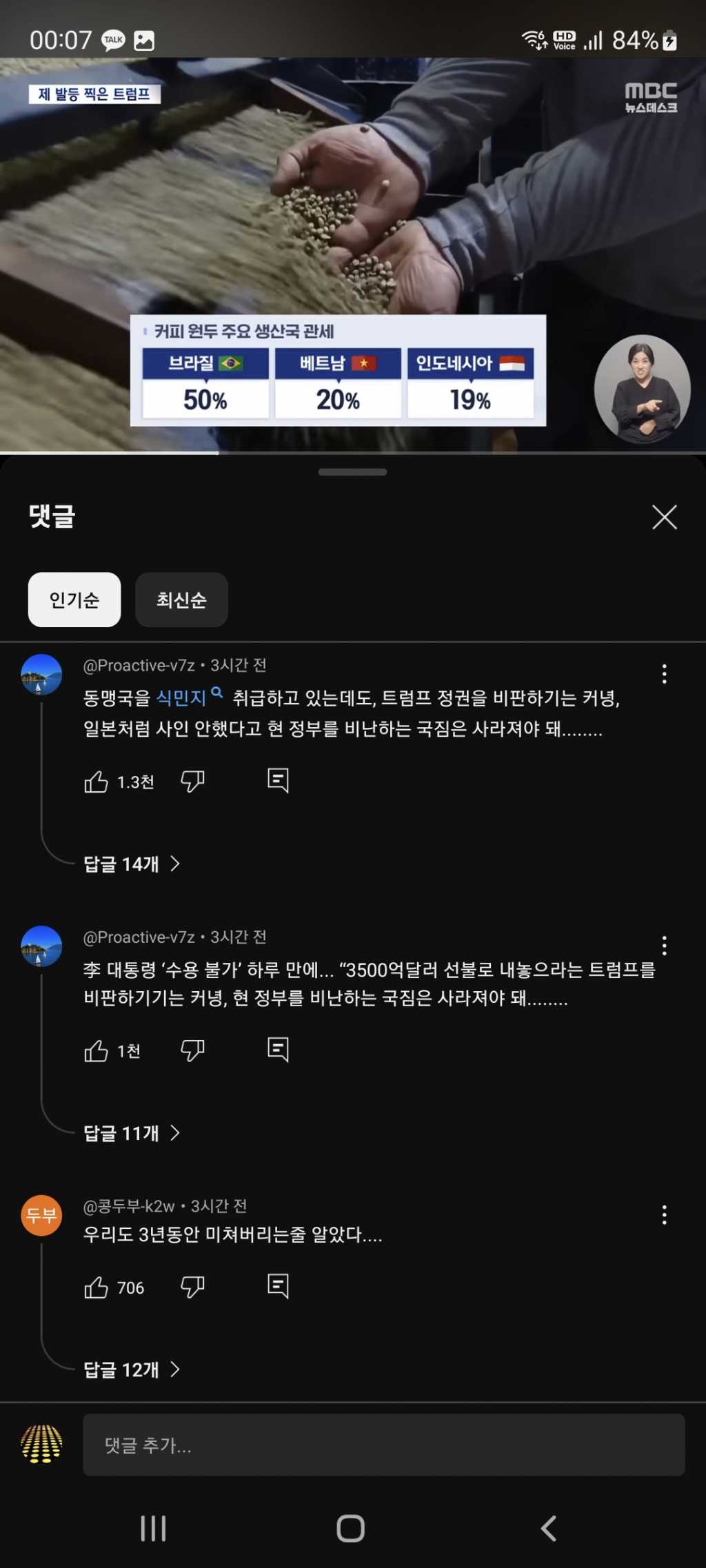
Task: Expand 답글 14개 replies
Action: pyautogui.click(x=131, y=864)
